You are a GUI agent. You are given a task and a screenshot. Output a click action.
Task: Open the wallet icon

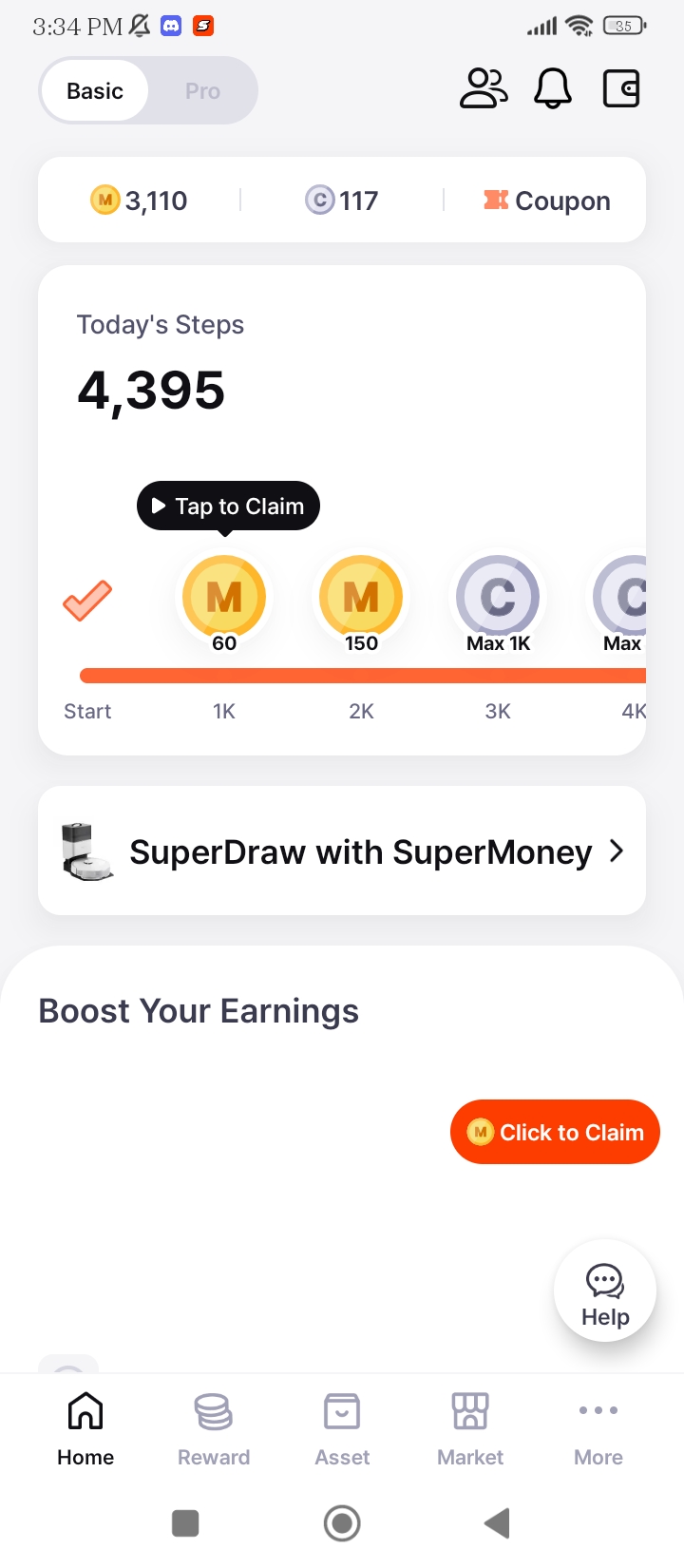[x=622, y=89]
